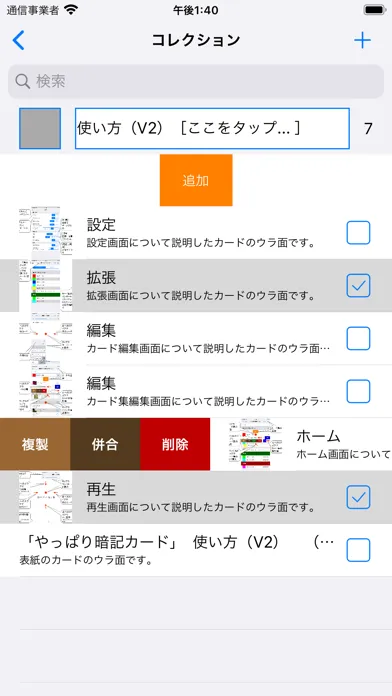Delete the ホーム card with 削除
Image resolution: width=392 pixels, height=696 pixels.
[175, 444]
